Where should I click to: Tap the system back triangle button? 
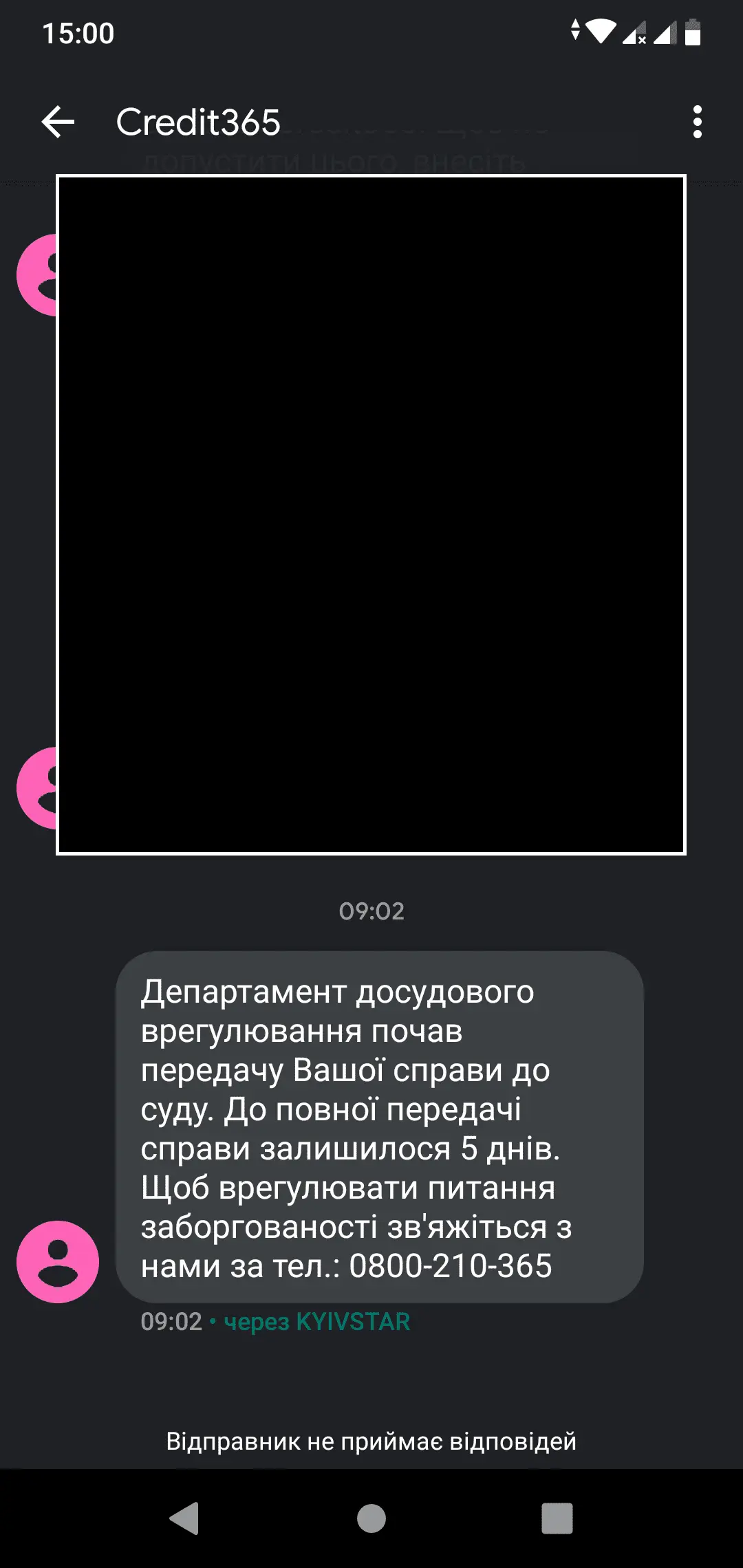coord(185,1518)
